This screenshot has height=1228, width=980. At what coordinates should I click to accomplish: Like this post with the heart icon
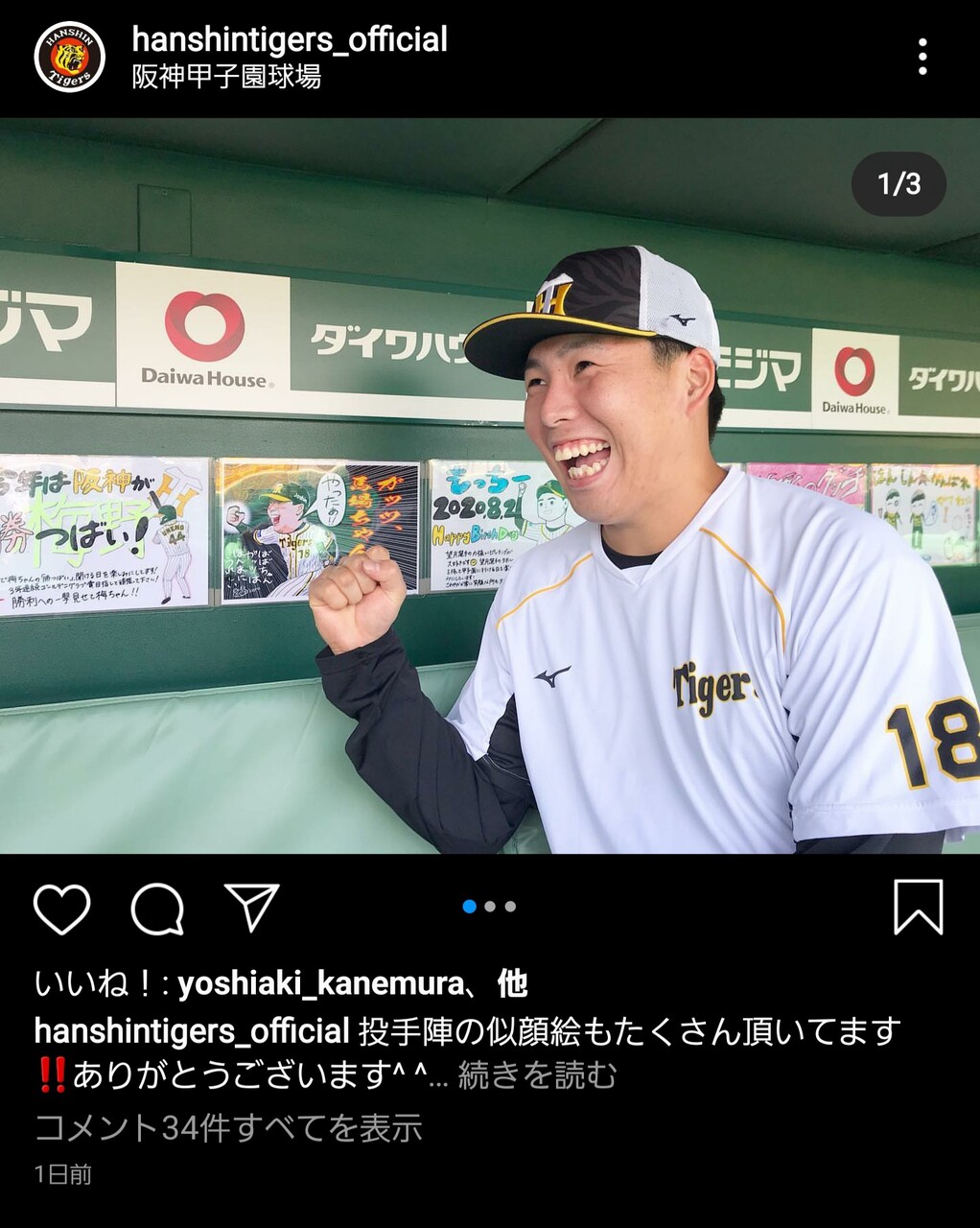(62, 908)
